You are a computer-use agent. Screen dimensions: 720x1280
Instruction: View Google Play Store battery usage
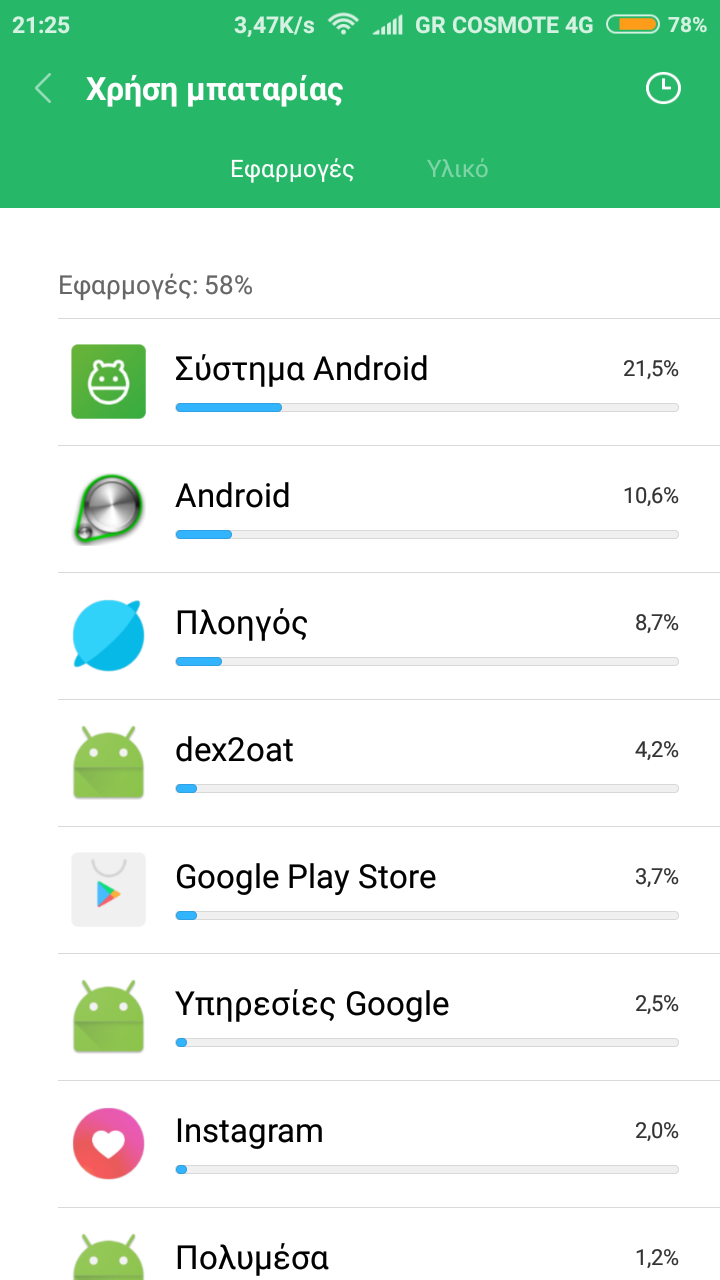(388, 890)
